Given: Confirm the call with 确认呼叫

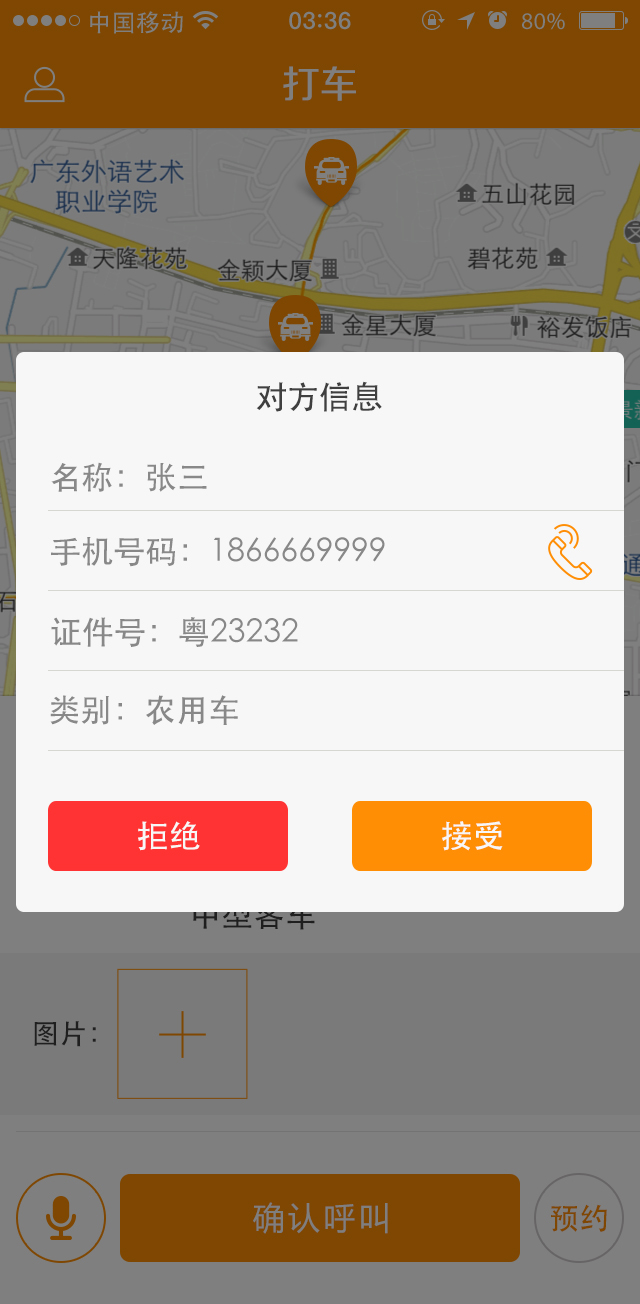Looking at the screenshot, I should 320,1218.
